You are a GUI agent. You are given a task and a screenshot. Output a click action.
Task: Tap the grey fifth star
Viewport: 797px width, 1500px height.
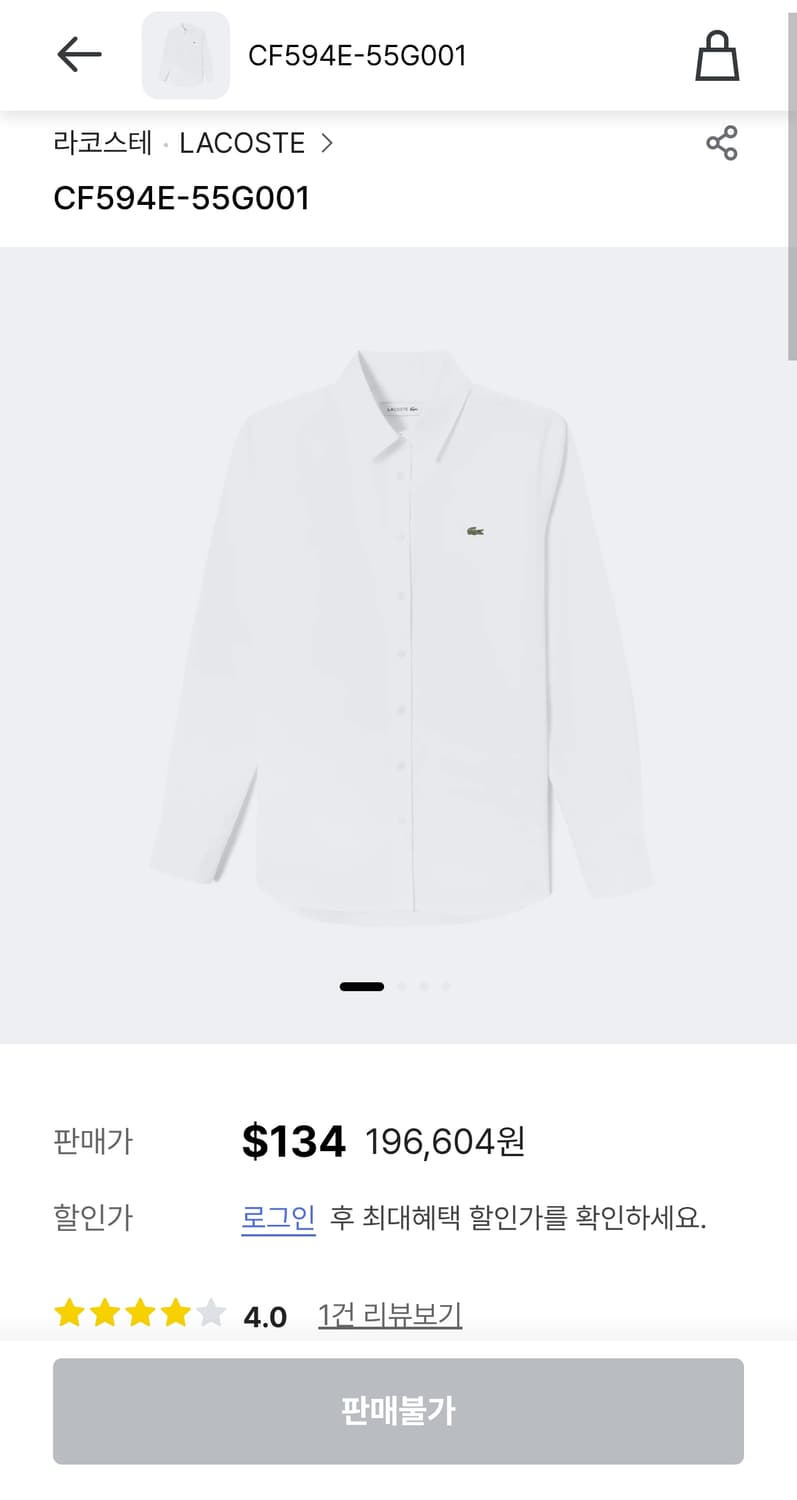pos(210,1313)
